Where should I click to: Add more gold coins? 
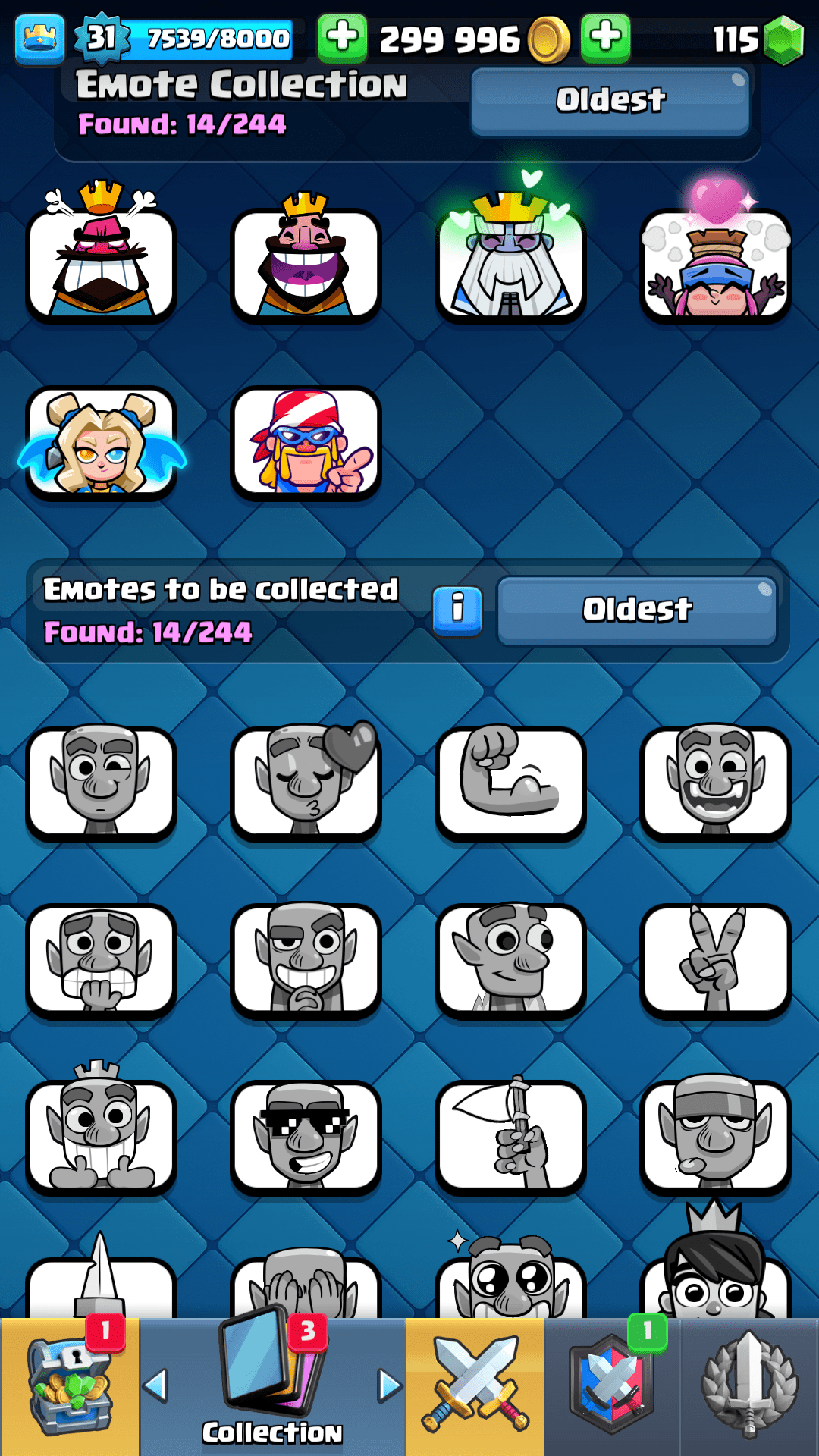(x=342, y=38)
